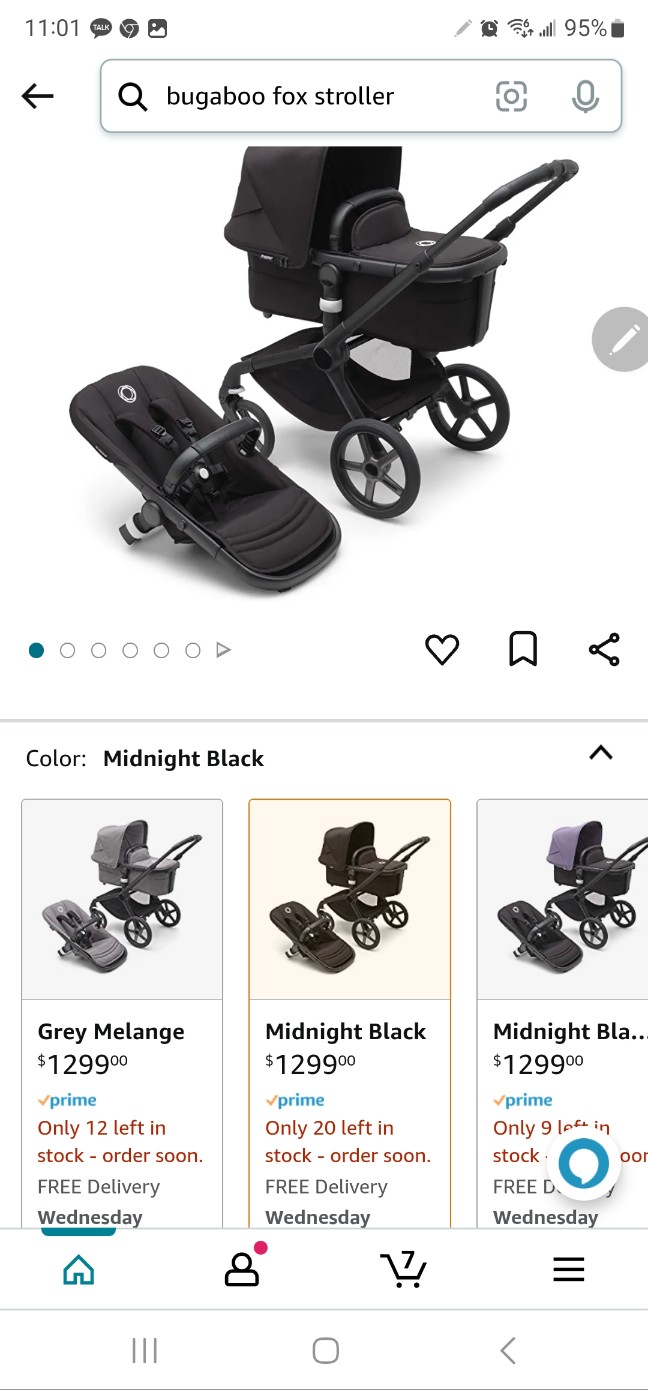This screenshot has height=1390, width=648.
Task: Bookmark this stroller
Action: pos(523,650)
